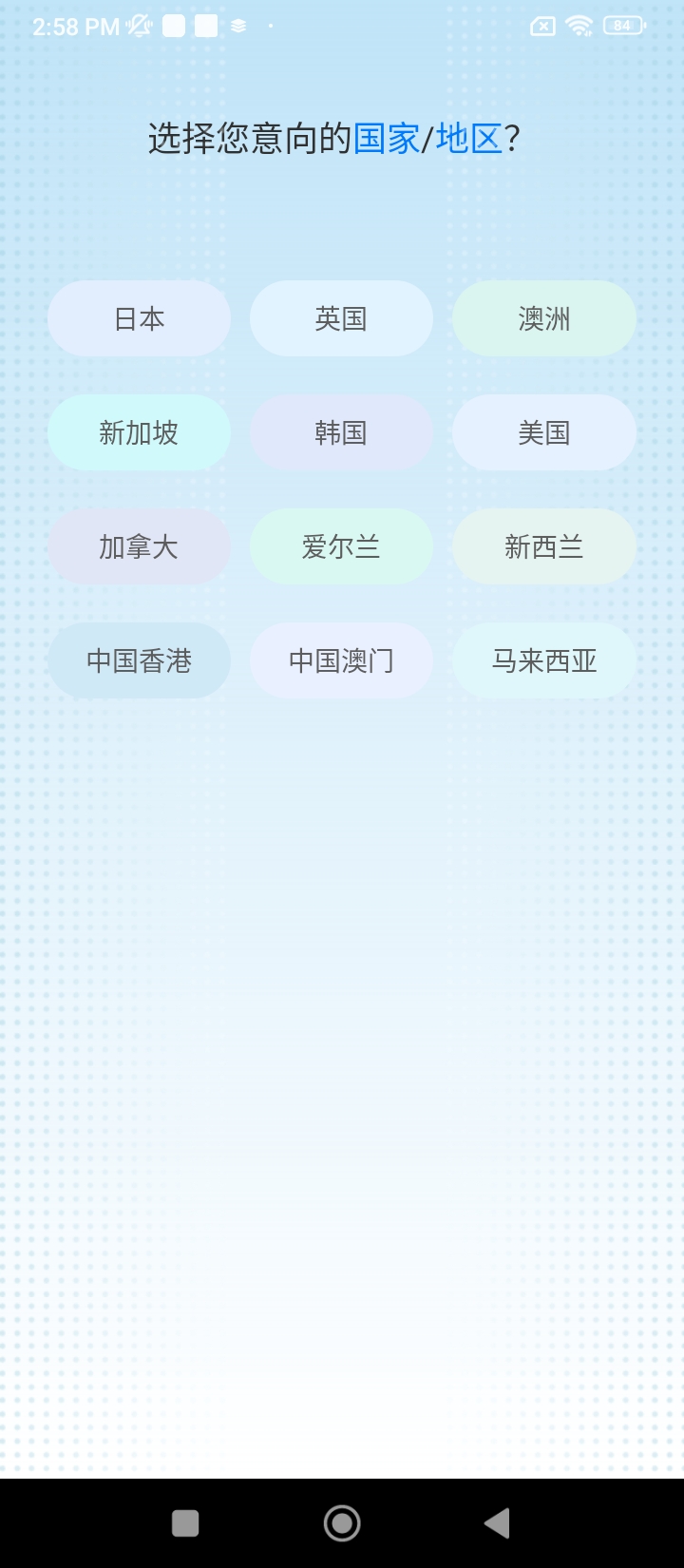Pick the 爱尔兰 chip

pos(341,546)
